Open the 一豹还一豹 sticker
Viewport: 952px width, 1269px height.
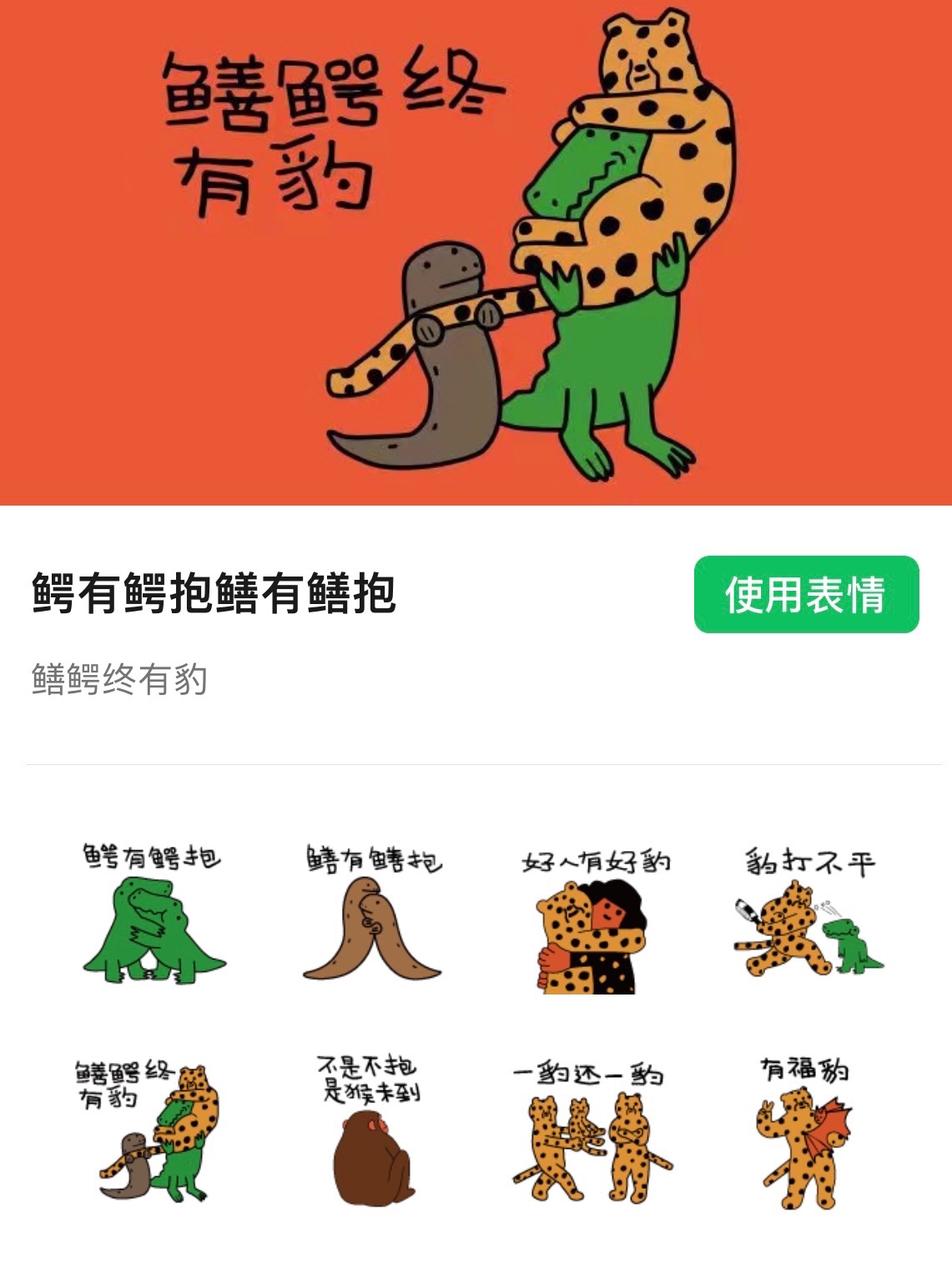(591, 1131)
